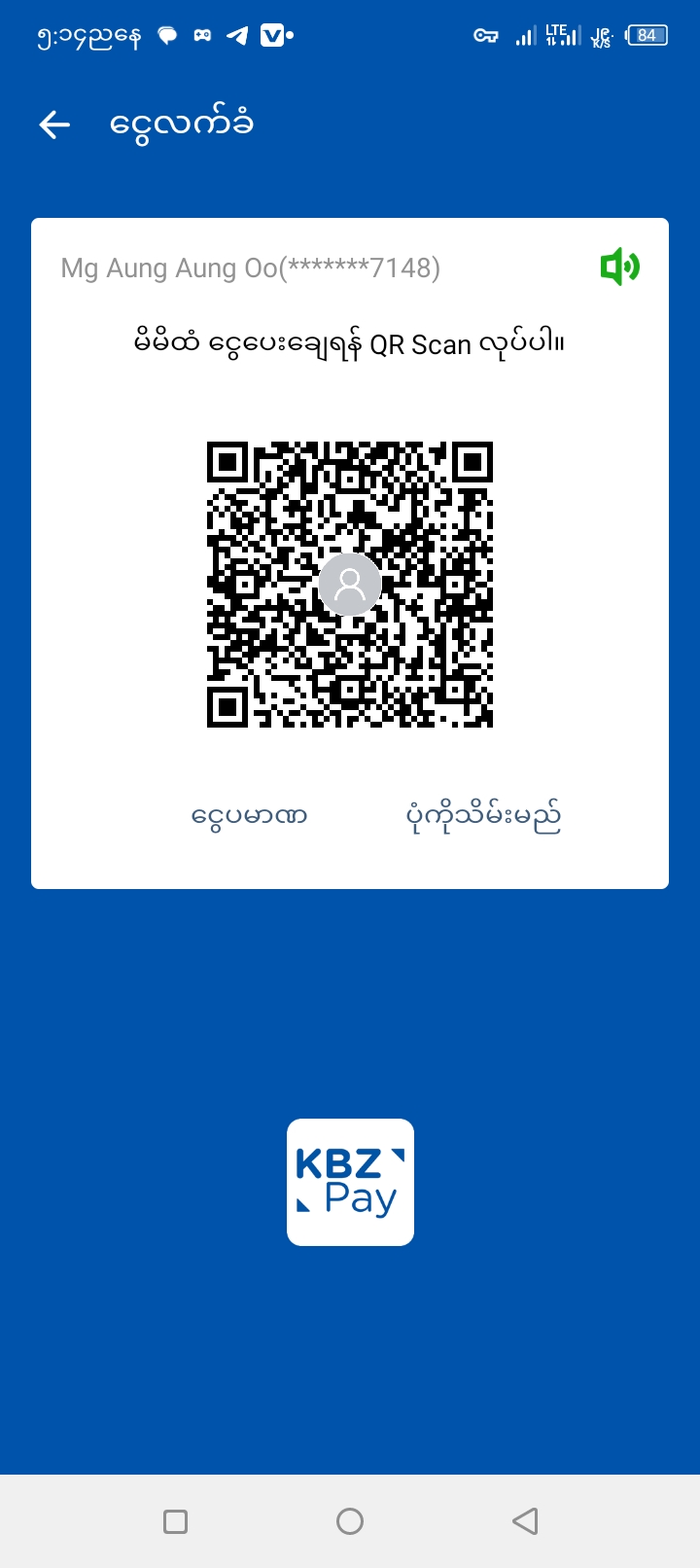Open recent apps from the navigation bar
The height and width of the screenshot is (1568, 700).
176,1521
